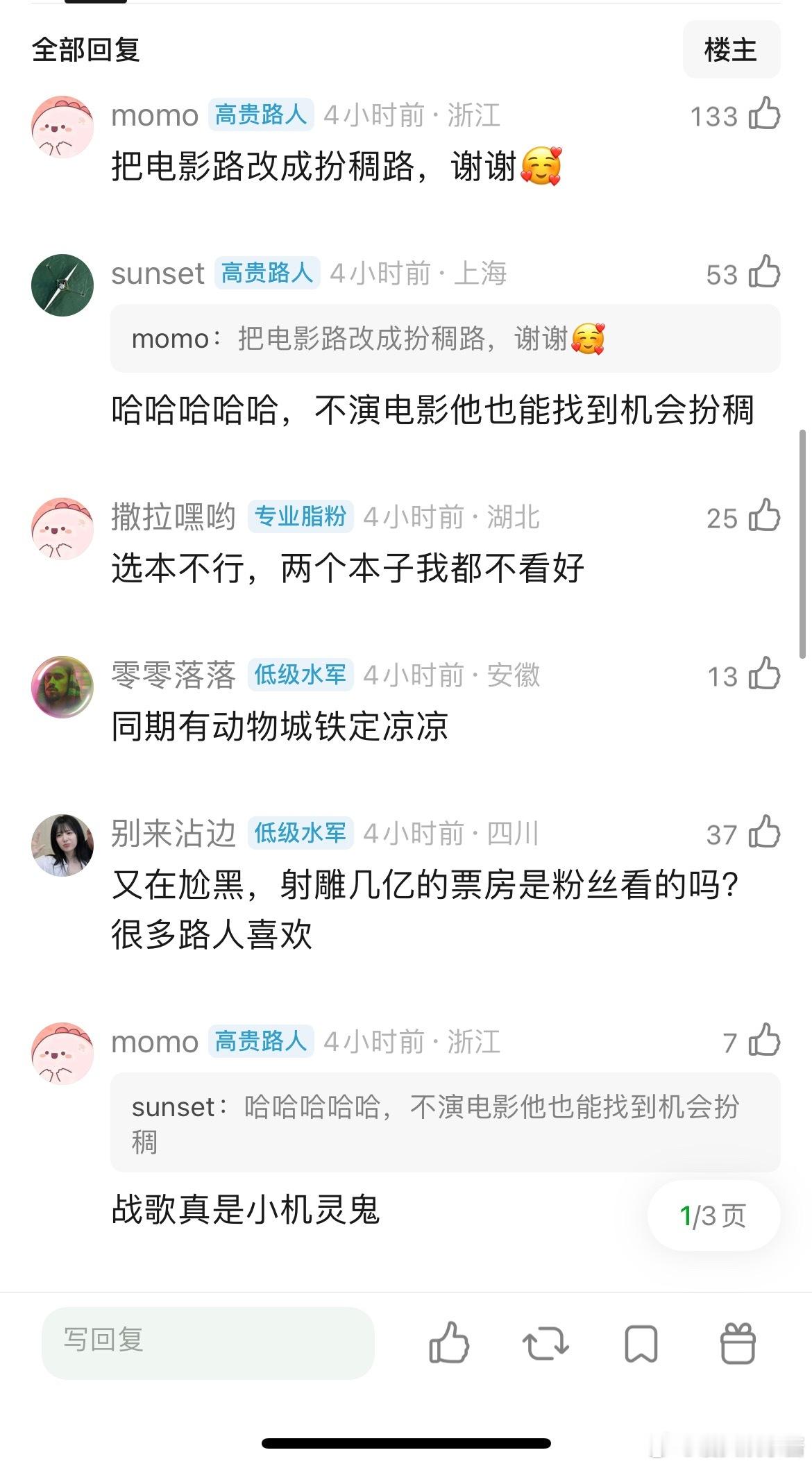Click the repost arrows icon at the bottom
The height and width of the screenshot is (1466, 812).
(545, 1345)
